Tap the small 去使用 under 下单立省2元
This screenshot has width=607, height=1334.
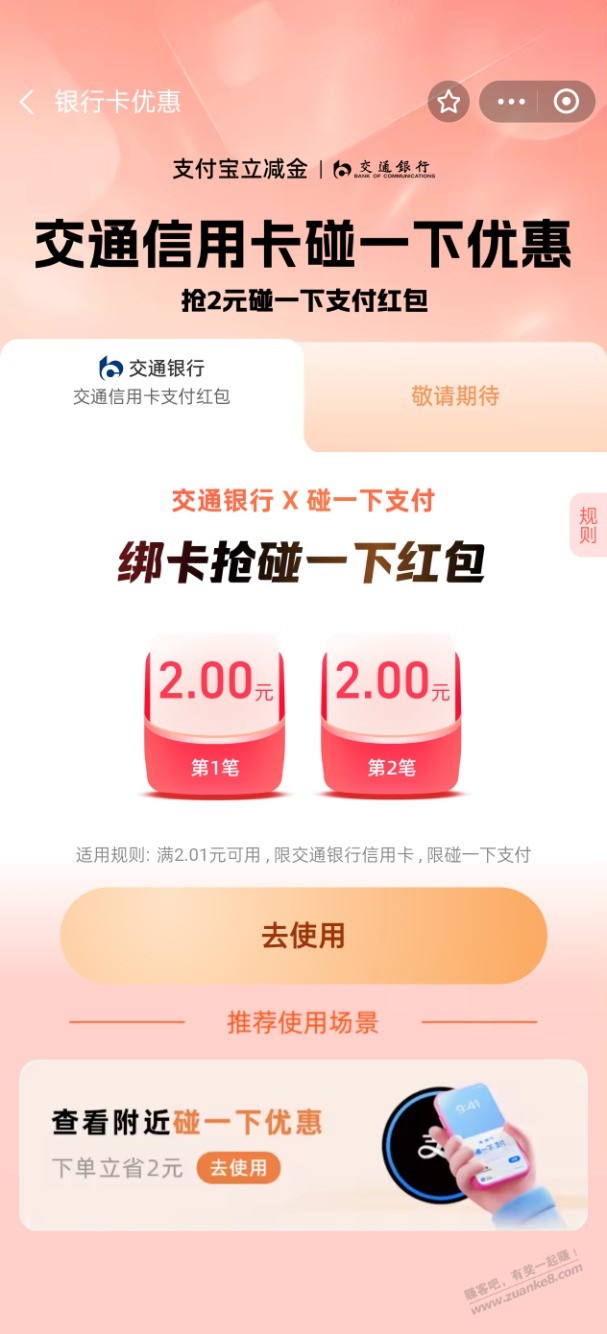239,1167
